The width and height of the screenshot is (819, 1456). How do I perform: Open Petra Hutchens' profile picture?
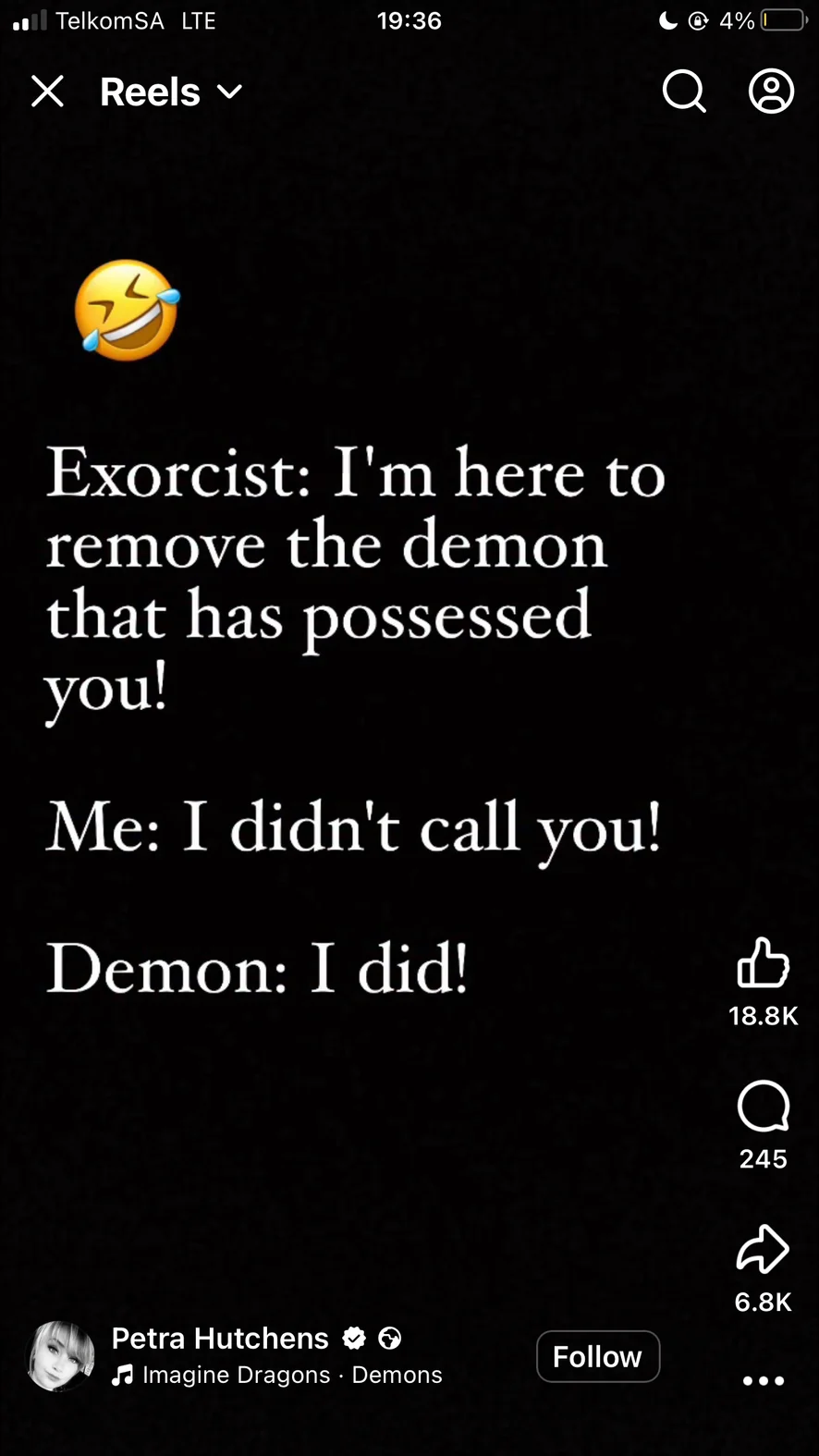[x=60, y=1356]
